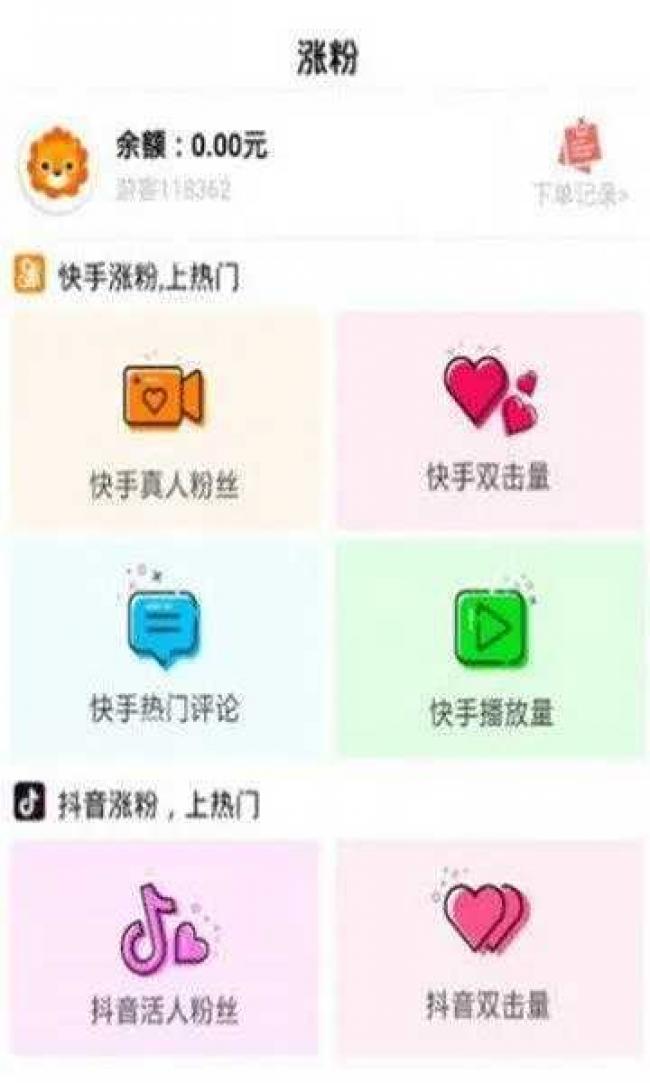This screenshot has width=650, height=1083.
Task: Open the 下单记录 order history
Action: (582, 165)
